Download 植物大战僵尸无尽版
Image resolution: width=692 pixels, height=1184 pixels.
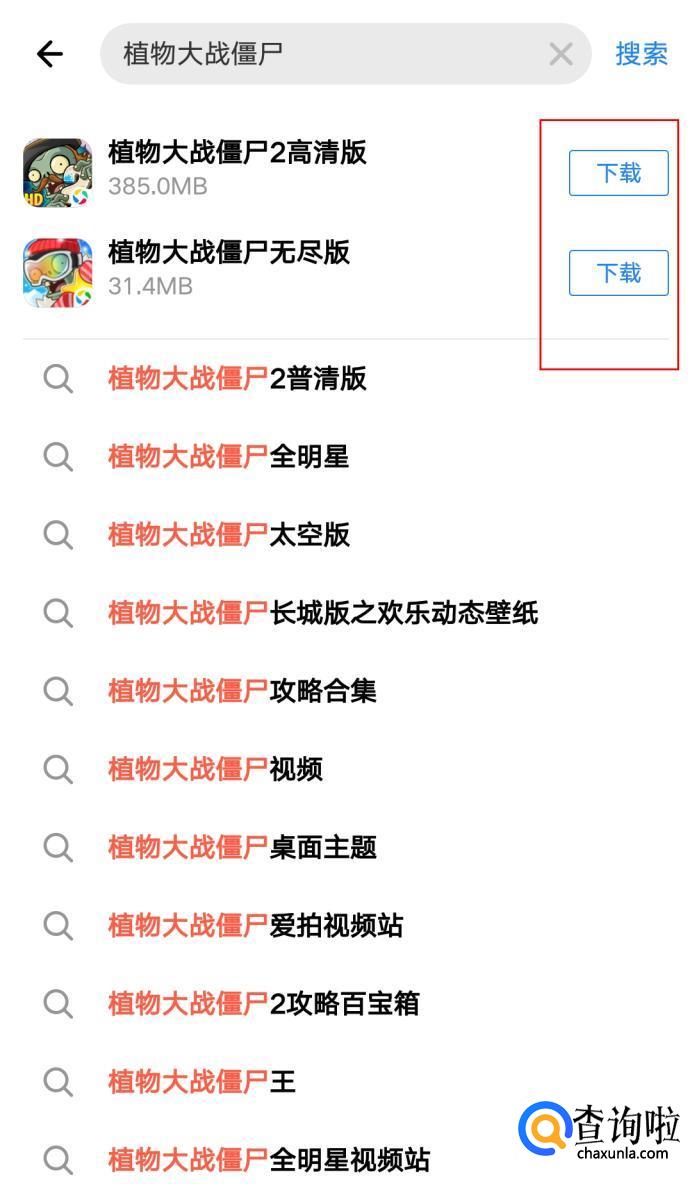(x=618, y=273)
